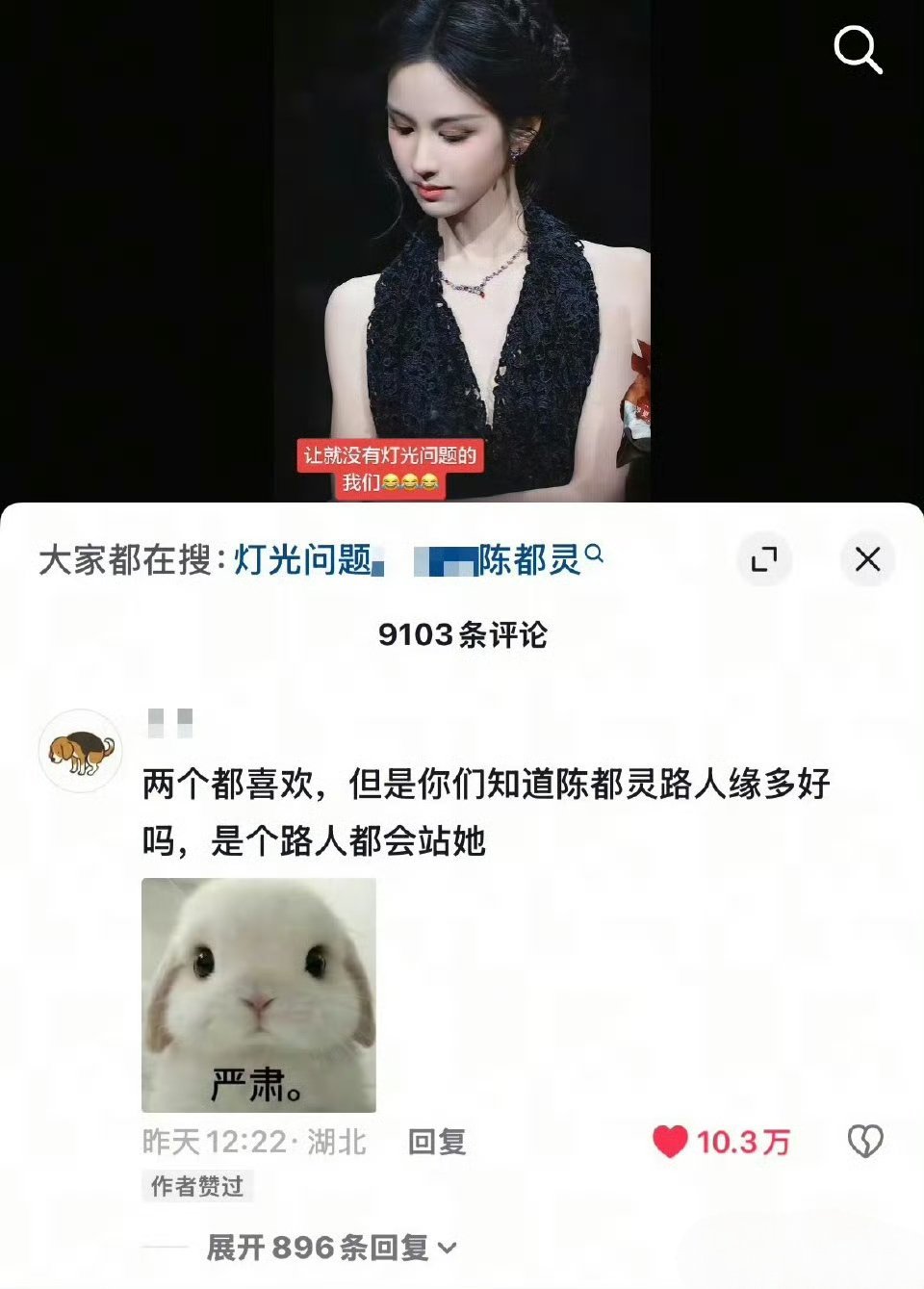This screenshot has height=1289, width=924.
Task: Click the laughing emojis in the video caption
Action: coord(416,482)
